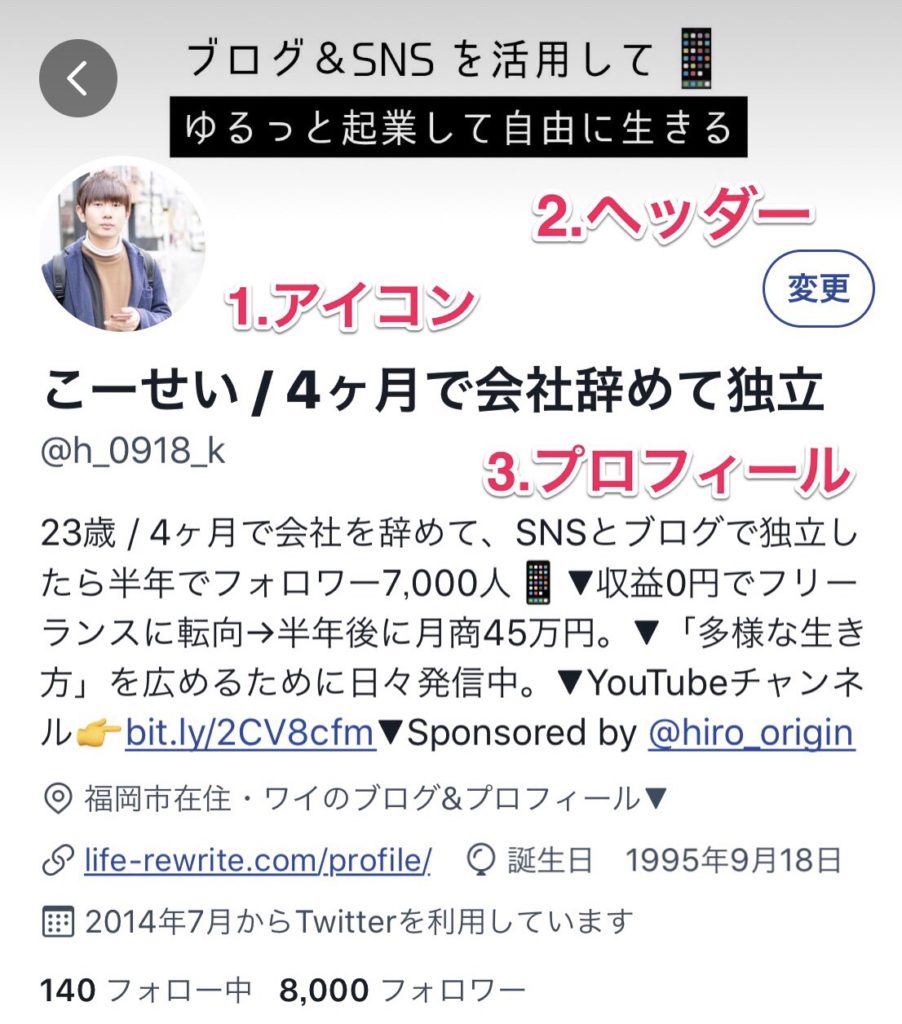This screenshot has width=902, height=1024.
Task: Tap the 変更 edit profile button
Action: pyautogui.click(x=818, y=290)
